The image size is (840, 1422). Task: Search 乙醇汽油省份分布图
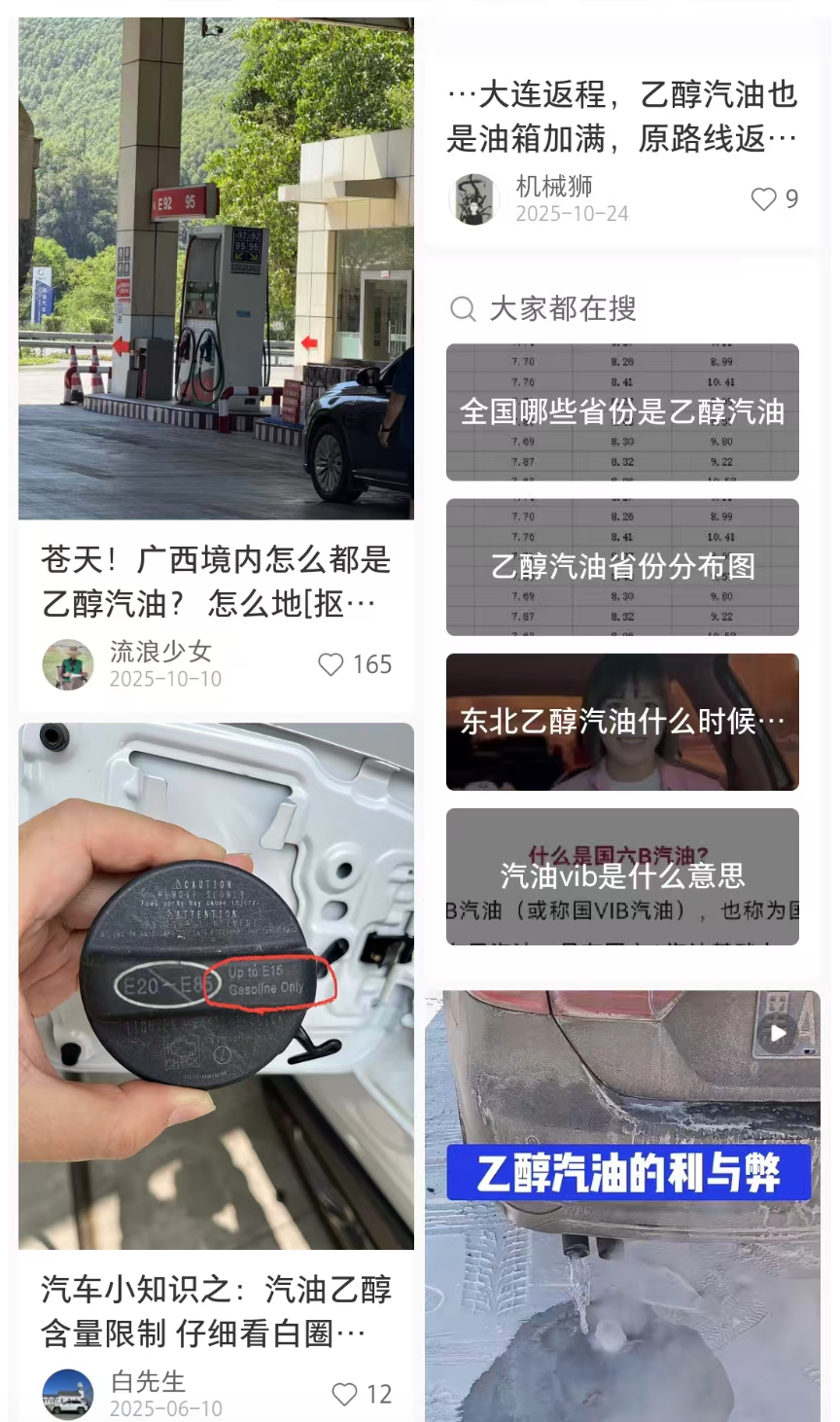pyautogui.click(x=622, y=567)
